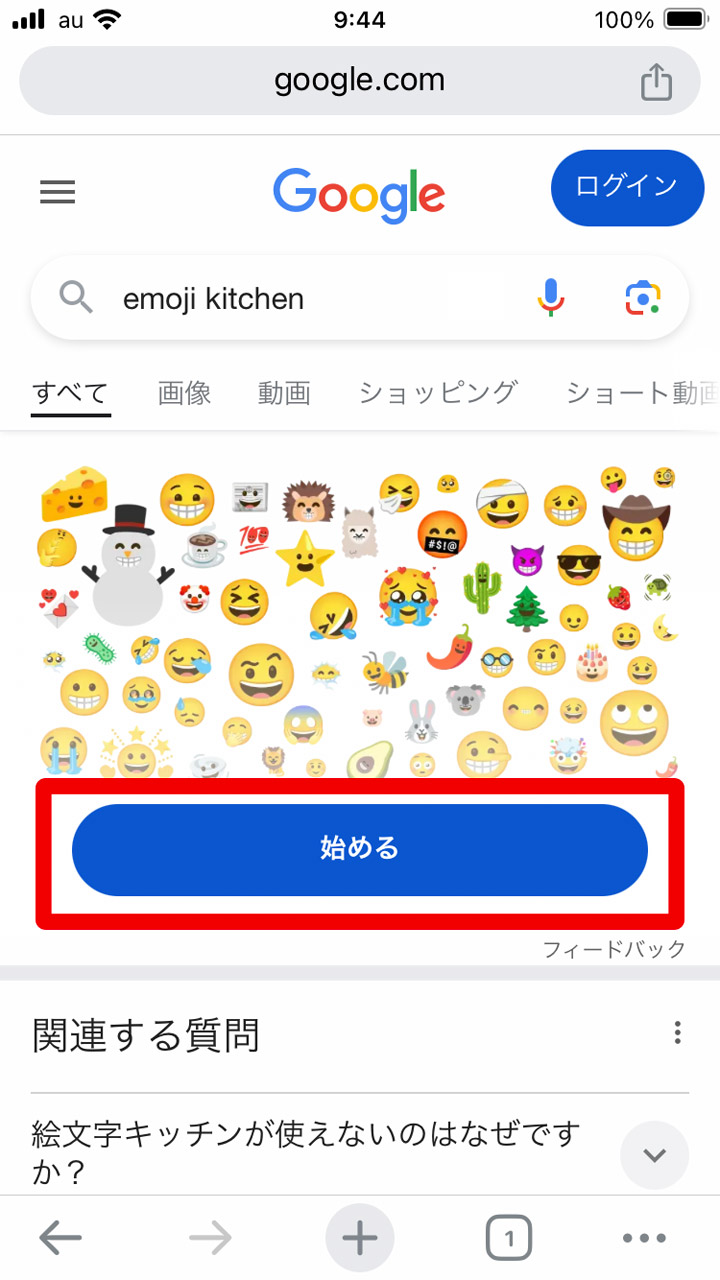Screen dimensions: 720x1280
Task: Tap the forward navigation arrow
Action: pyautogui.click(x=210, y=1237)
